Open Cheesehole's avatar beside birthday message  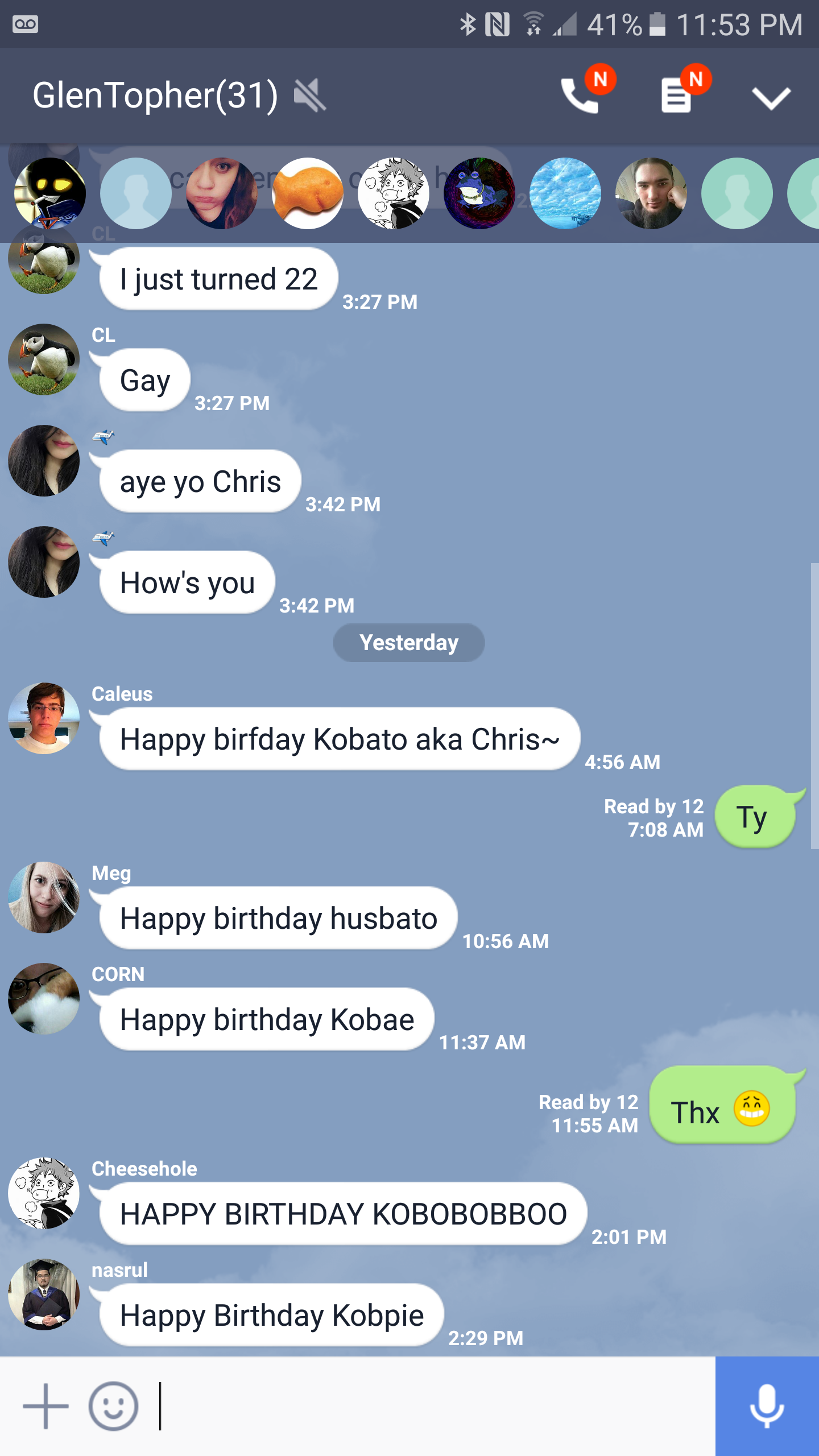tap(44, 1193)
